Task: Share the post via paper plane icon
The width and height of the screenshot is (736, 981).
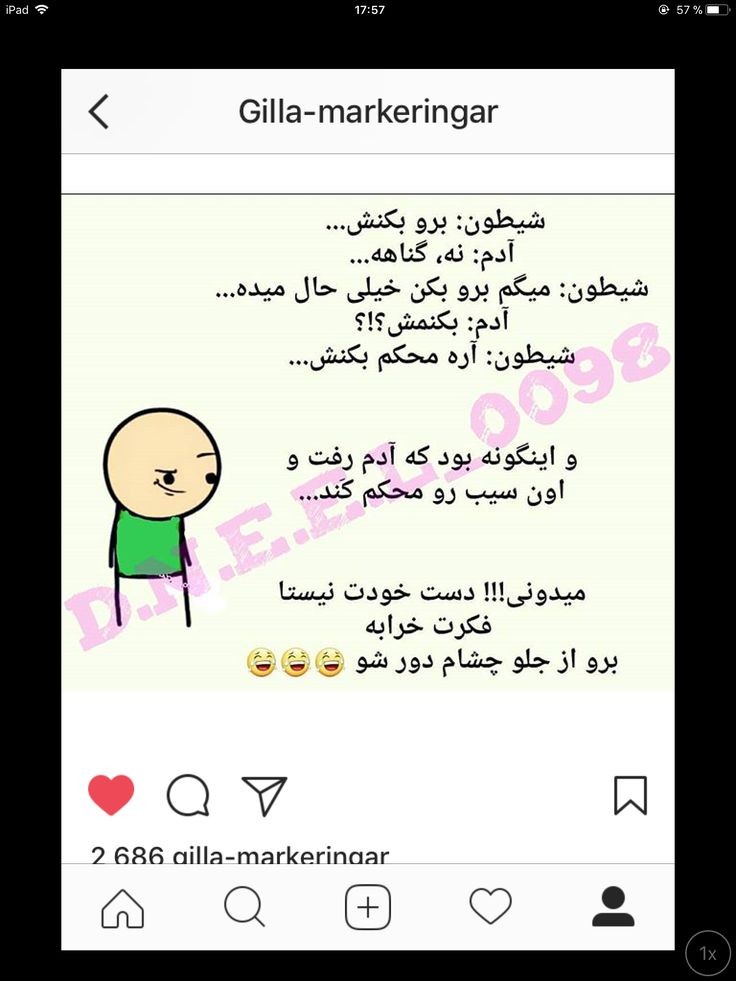Action: [264, 796]
